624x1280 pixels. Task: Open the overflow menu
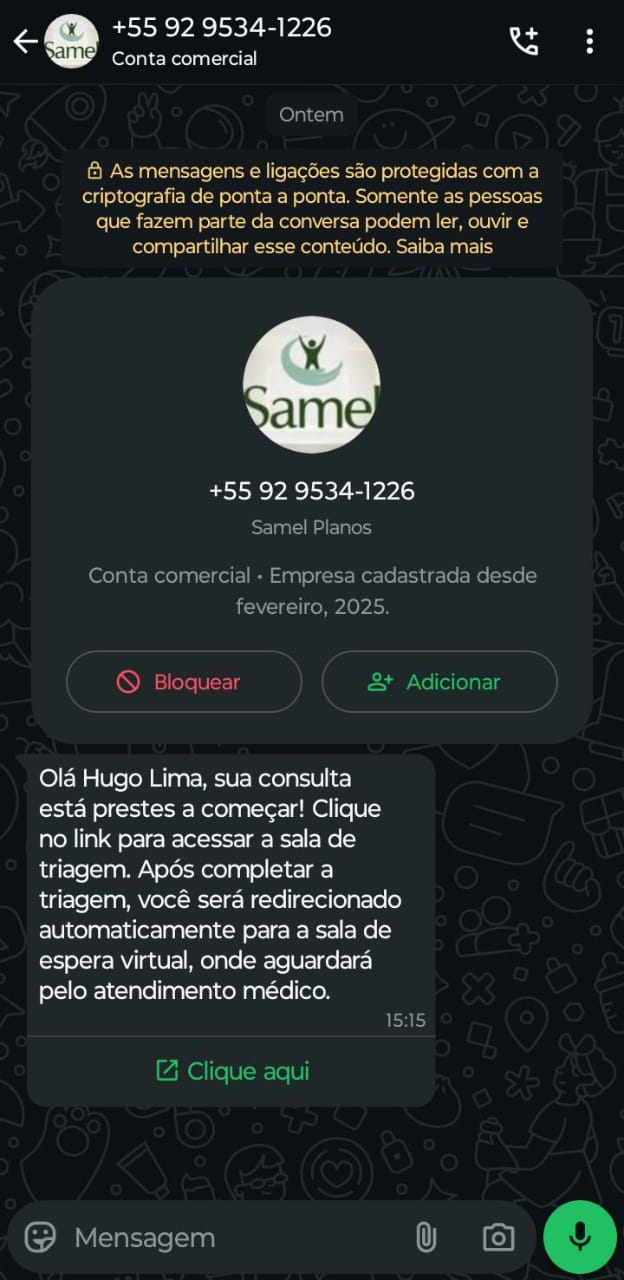coord(589,41)
